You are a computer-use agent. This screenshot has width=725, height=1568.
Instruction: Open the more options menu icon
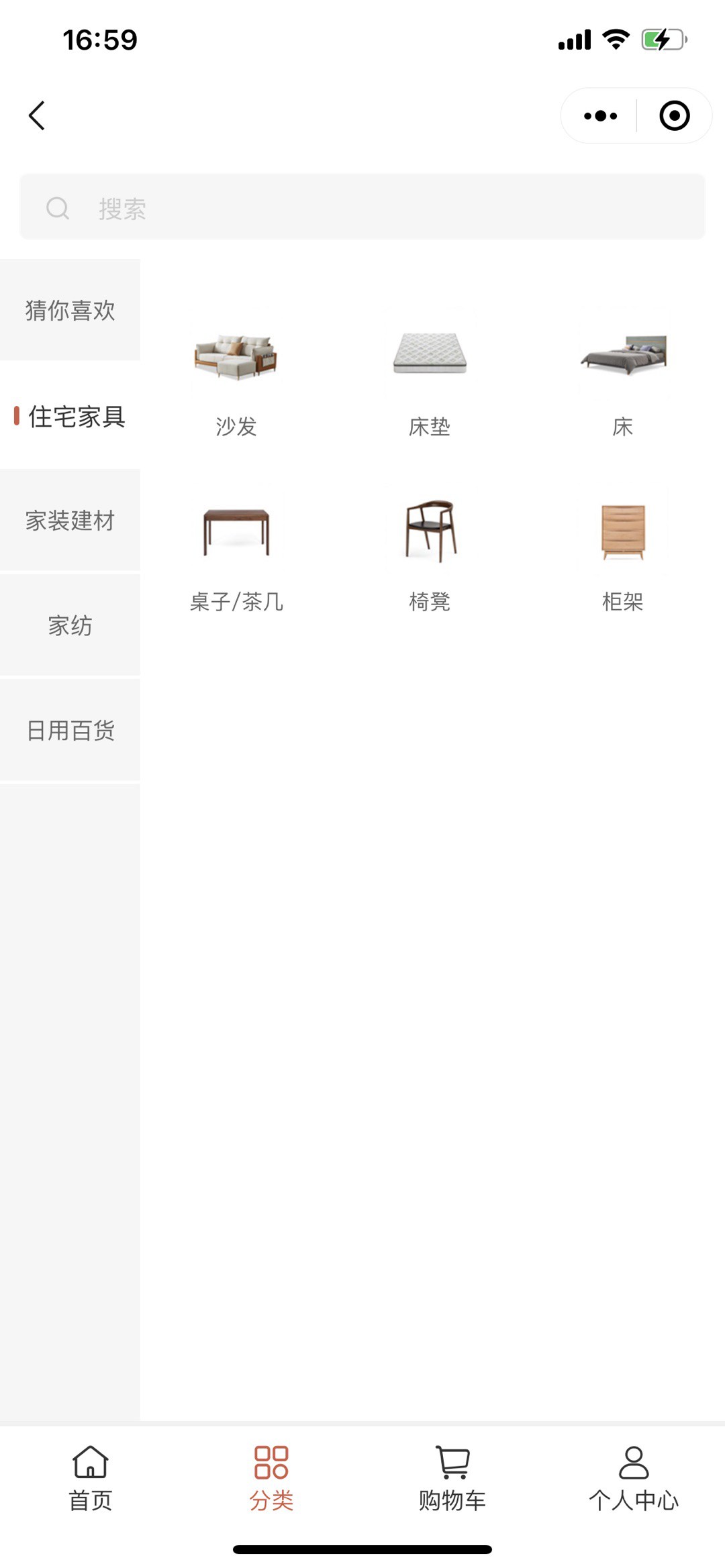(599, 115)
